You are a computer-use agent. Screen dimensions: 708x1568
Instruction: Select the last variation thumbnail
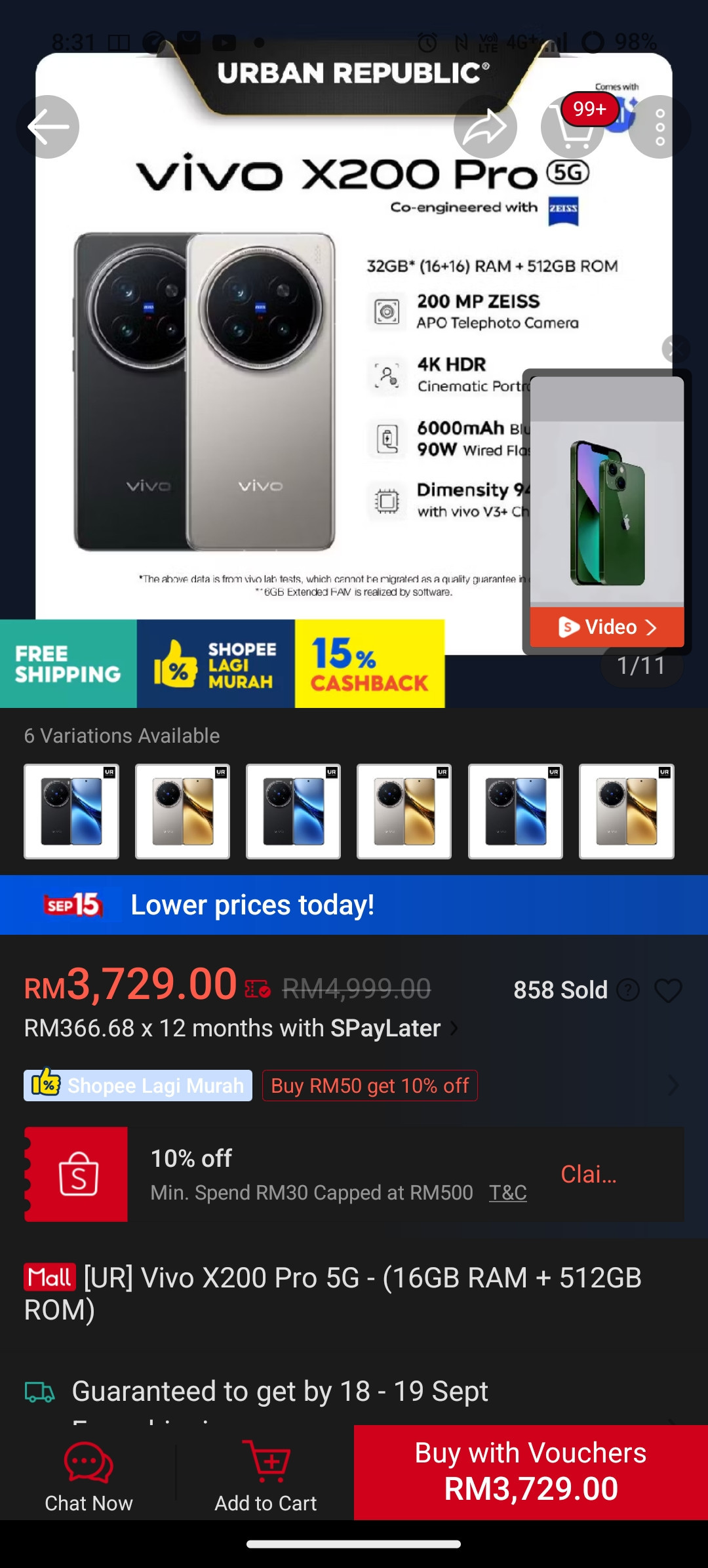[626, 812]
